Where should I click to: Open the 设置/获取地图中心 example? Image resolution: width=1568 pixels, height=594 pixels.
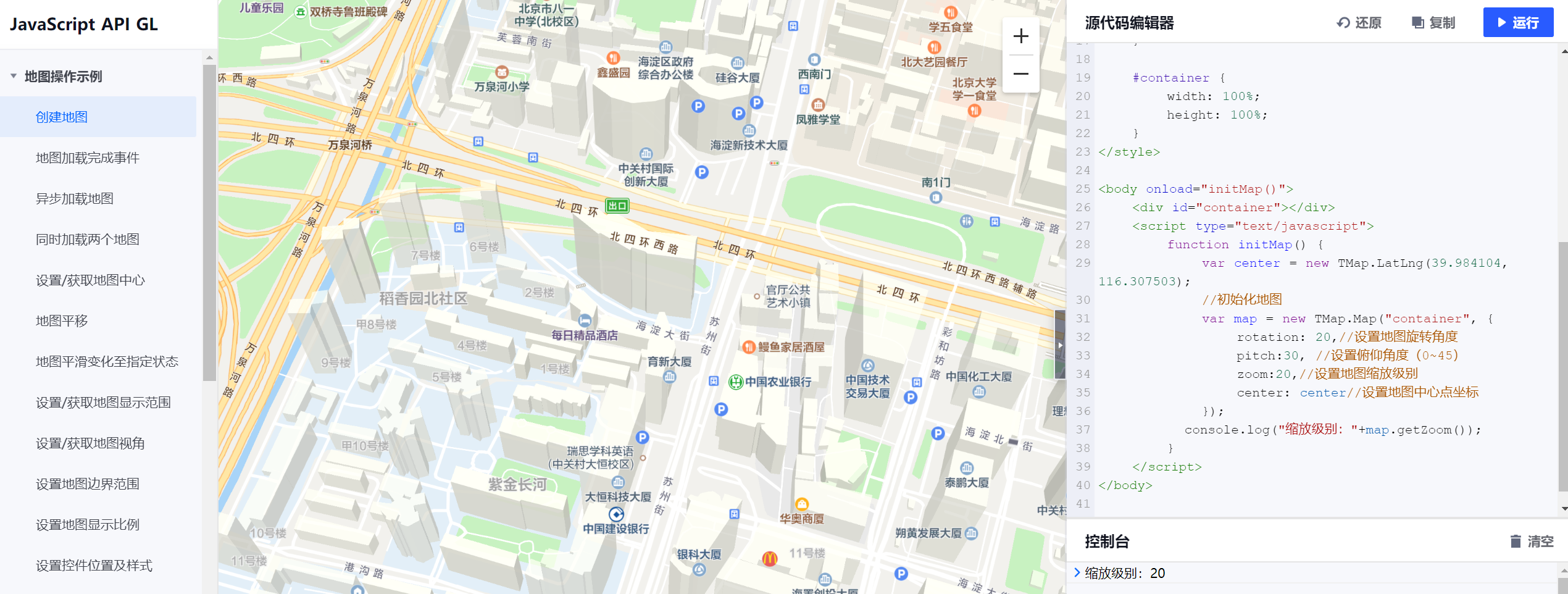[90, 280]
